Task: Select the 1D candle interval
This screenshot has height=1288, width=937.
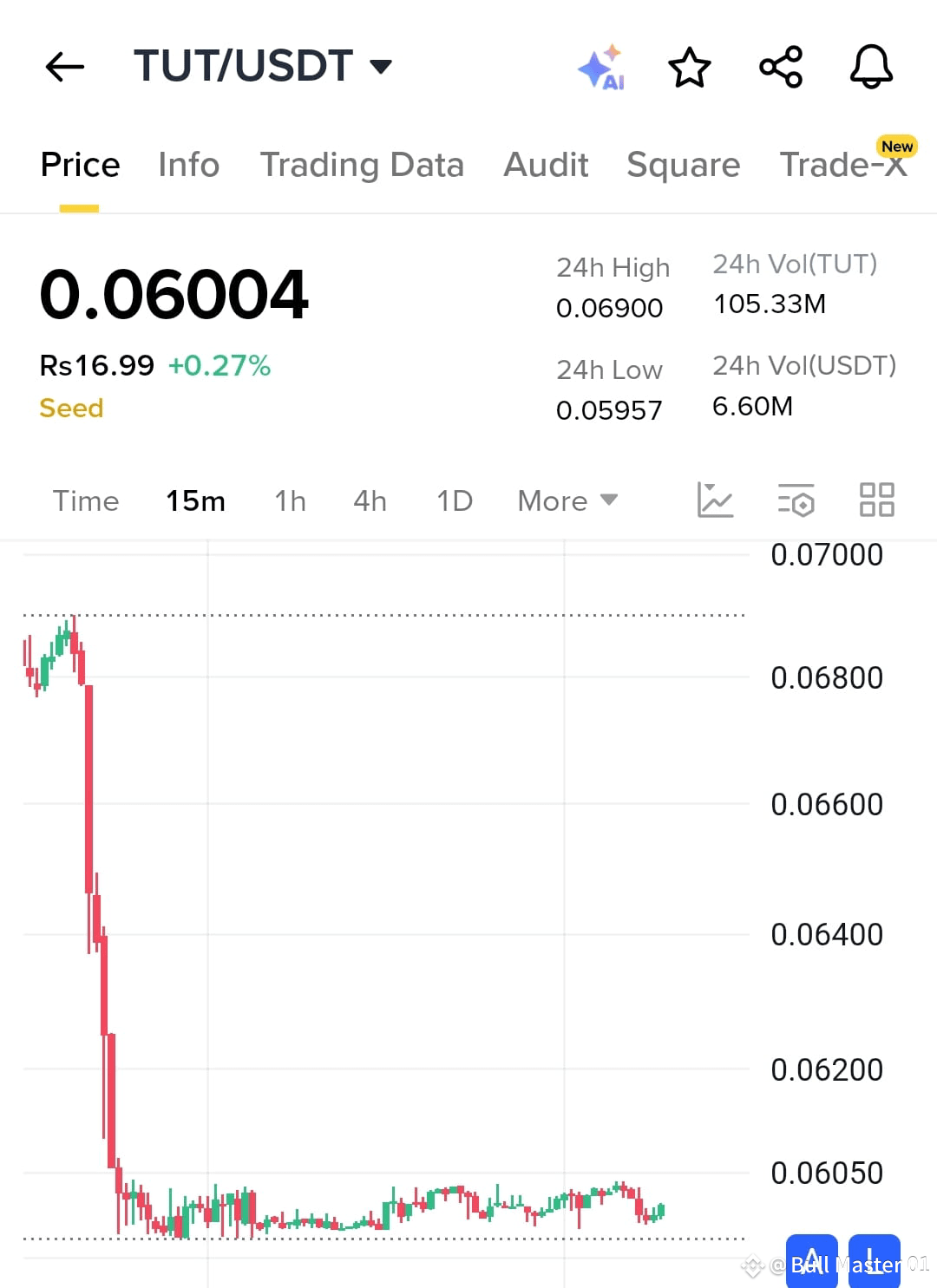Action: coord(453,500)
